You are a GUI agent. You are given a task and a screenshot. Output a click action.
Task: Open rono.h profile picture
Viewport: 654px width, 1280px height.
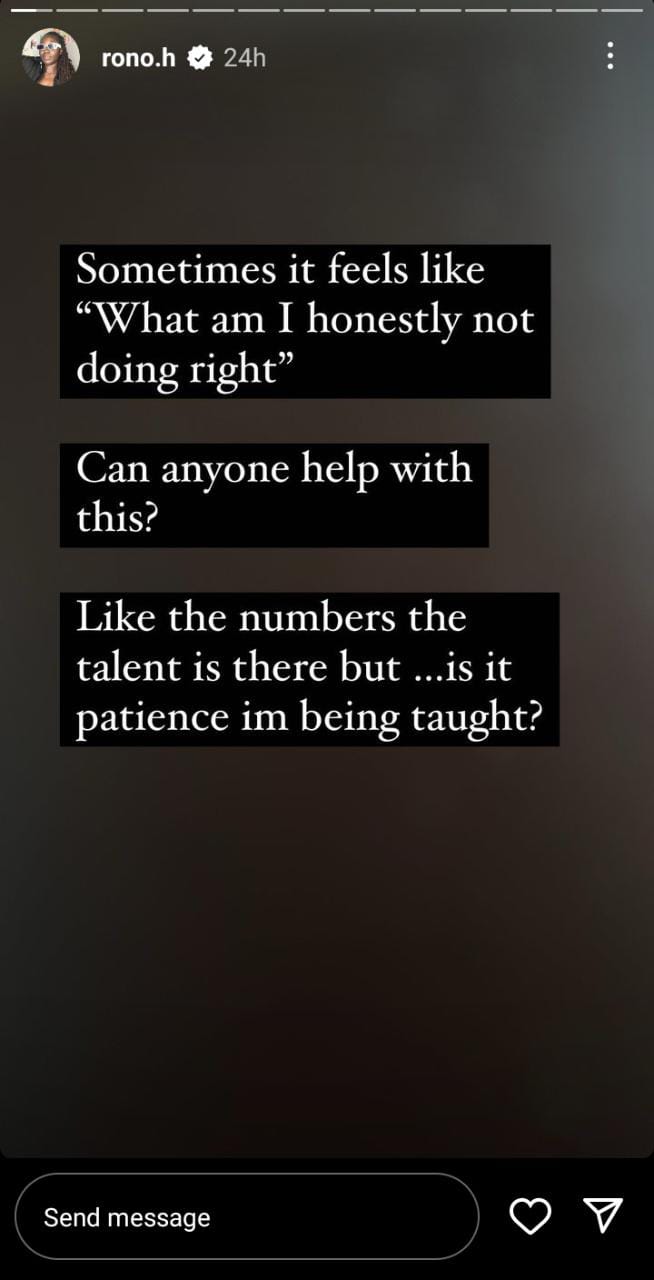pyautogui.click(x=51, y=57)
